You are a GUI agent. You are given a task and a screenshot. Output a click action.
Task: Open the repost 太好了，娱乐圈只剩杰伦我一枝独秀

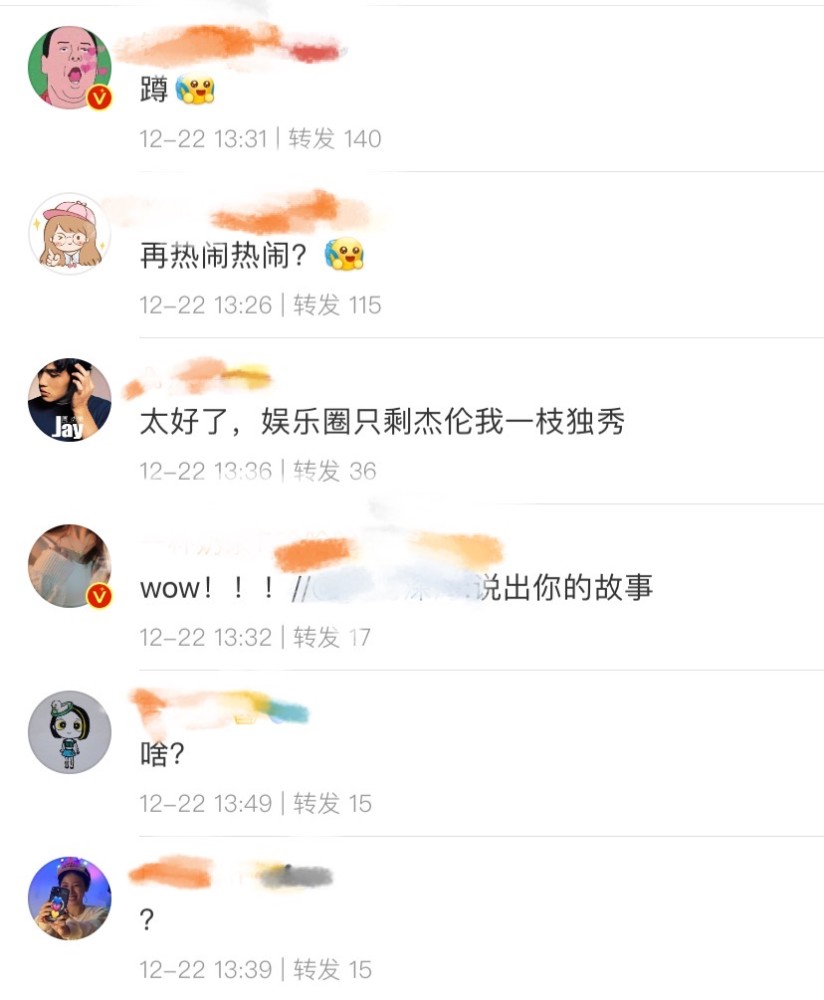pos(382,422)
